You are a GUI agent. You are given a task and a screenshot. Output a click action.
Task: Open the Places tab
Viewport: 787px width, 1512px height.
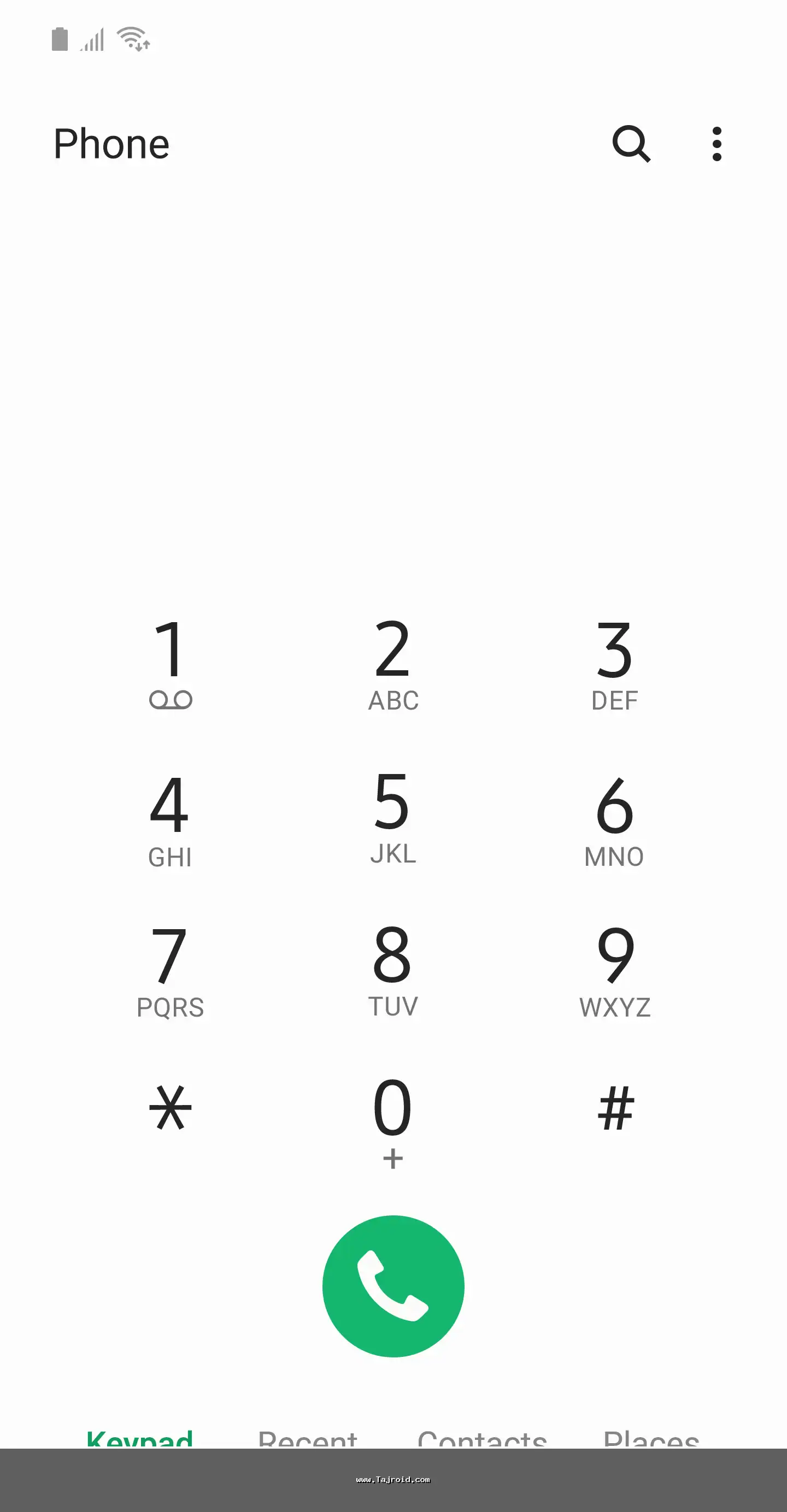click(651, 1438)
